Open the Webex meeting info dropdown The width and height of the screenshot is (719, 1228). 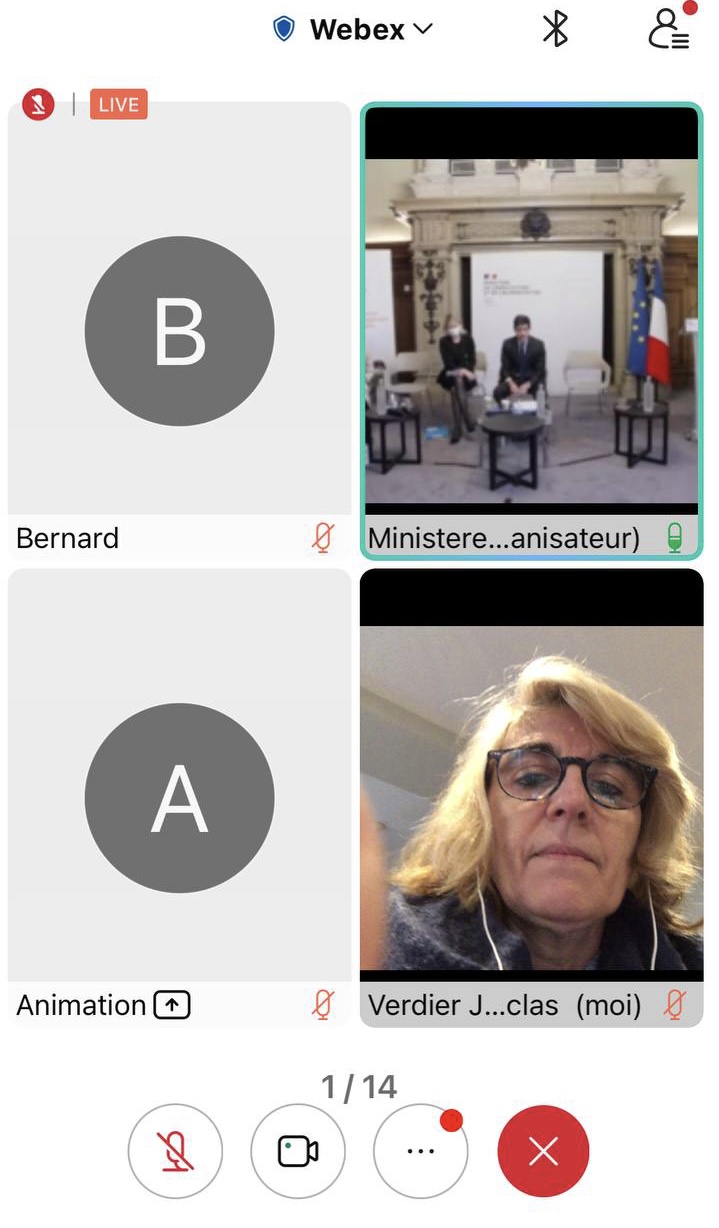coord(354,30)
